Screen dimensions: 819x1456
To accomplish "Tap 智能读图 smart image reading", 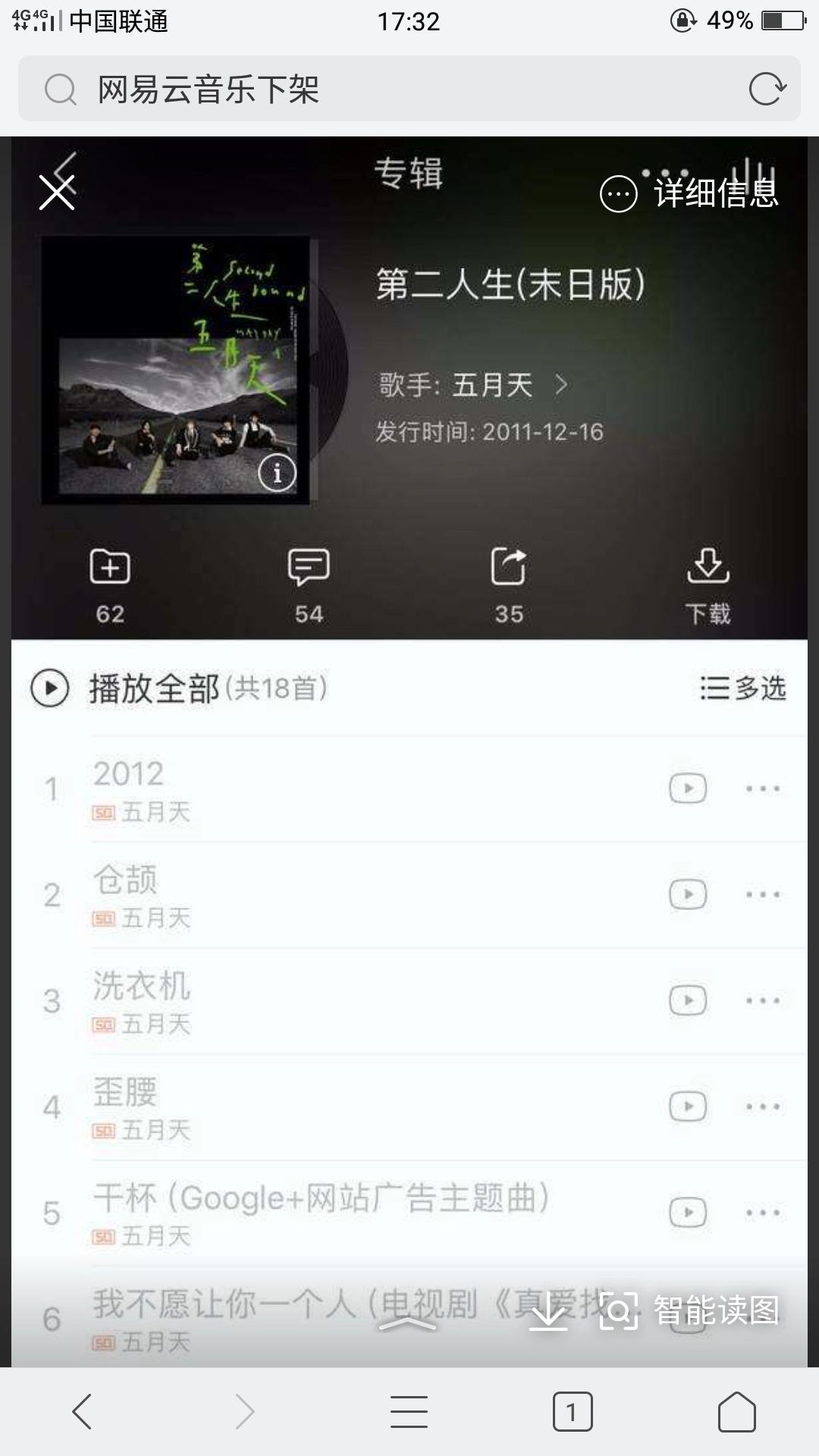I will (690, 1310).
